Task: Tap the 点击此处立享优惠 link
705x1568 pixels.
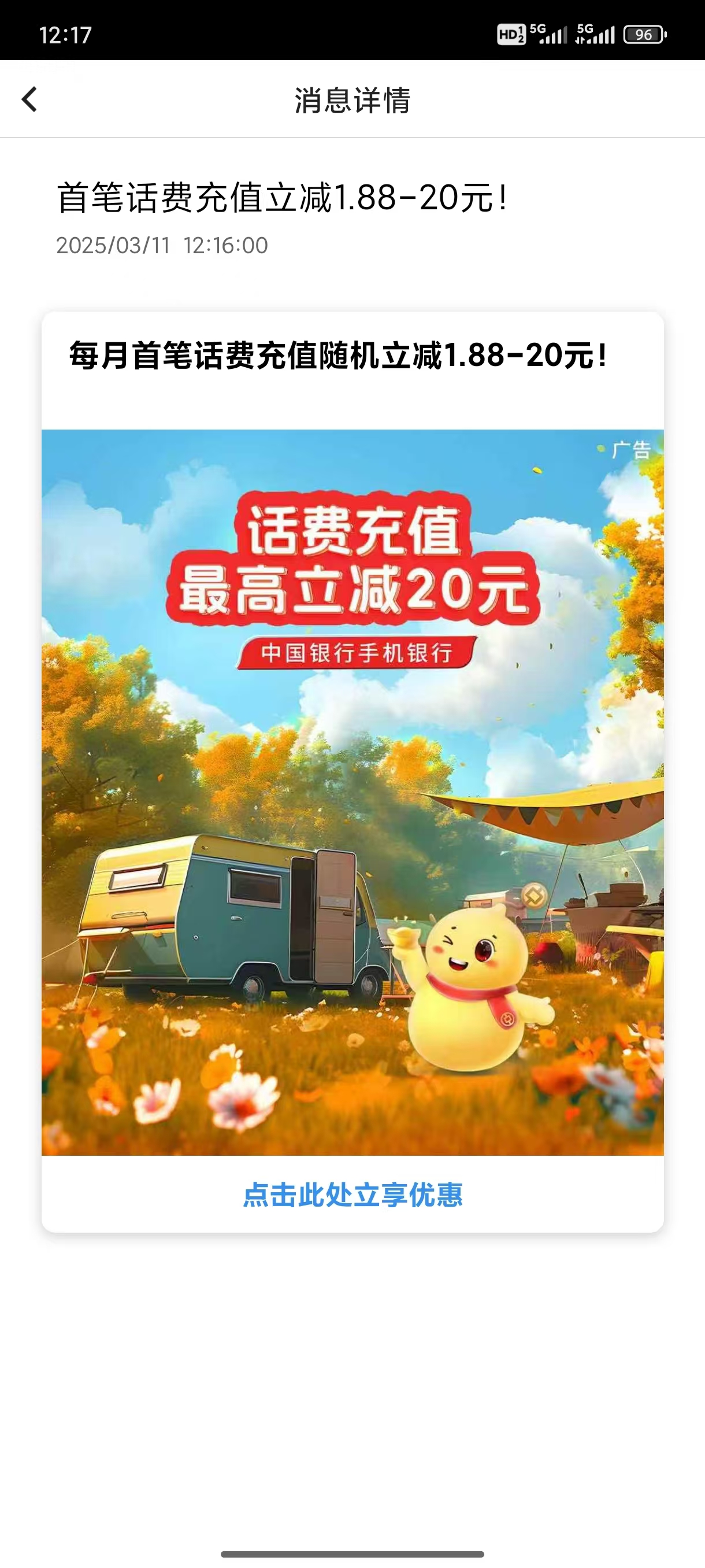Action: tap(352, 1195)
